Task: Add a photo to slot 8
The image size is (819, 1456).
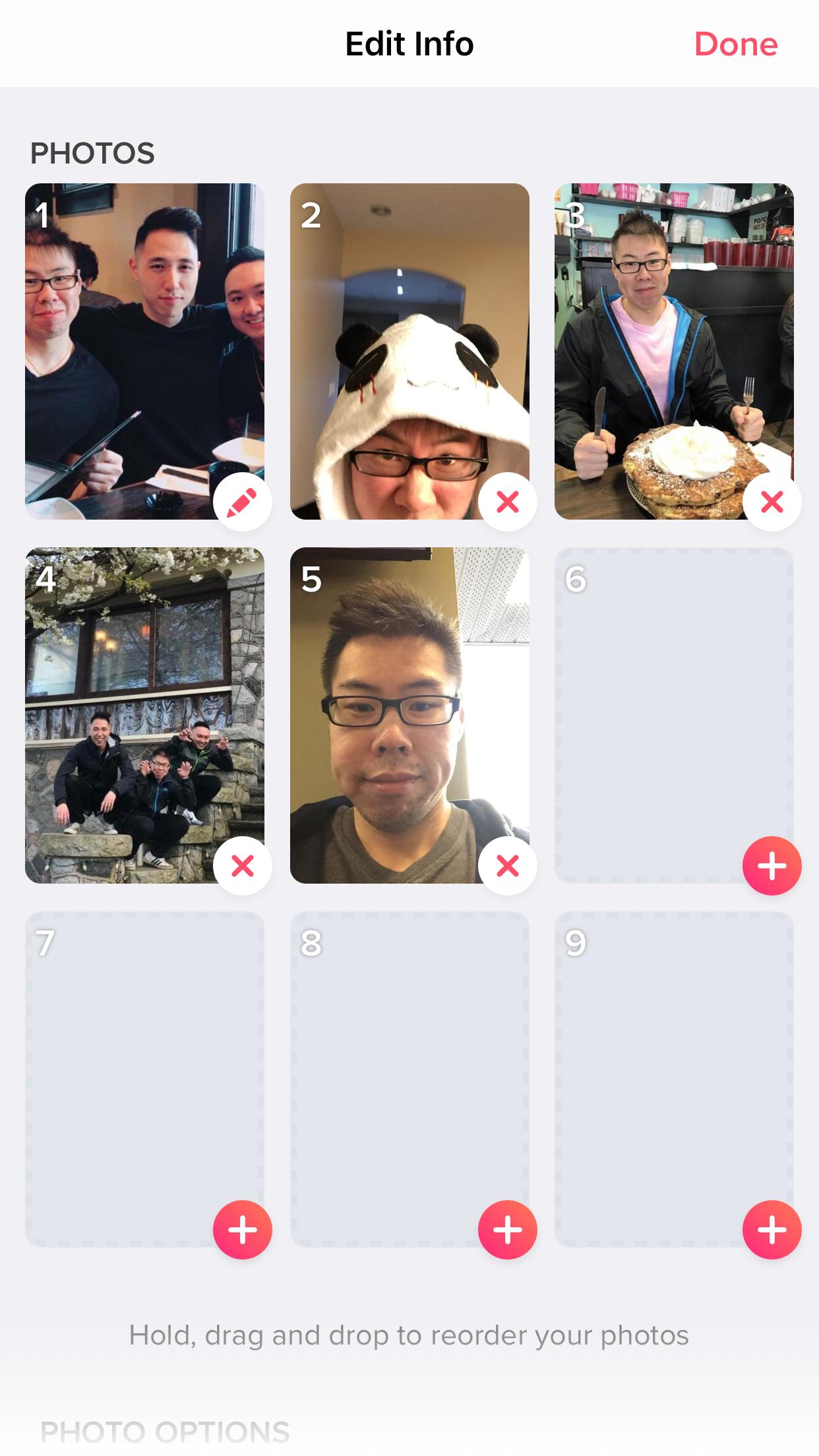Action: (507, 1229)
